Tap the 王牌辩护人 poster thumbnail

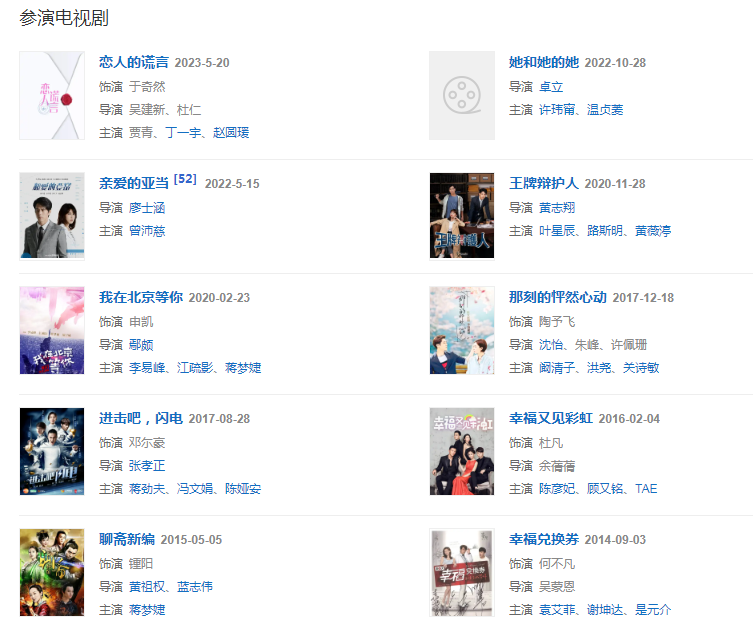pos(462,216)
